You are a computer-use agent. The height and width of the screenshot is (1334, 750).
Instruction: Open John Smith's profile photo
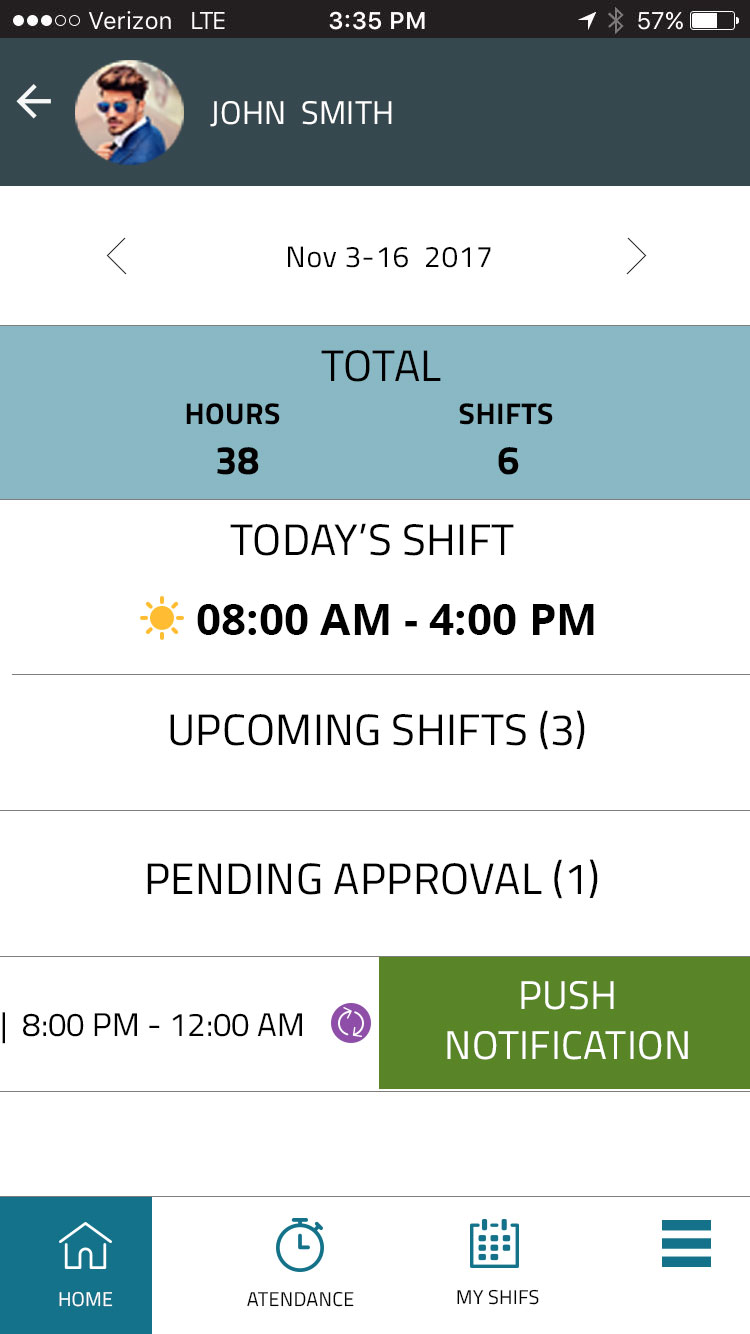pyautogui.click(x=130, y=110)
